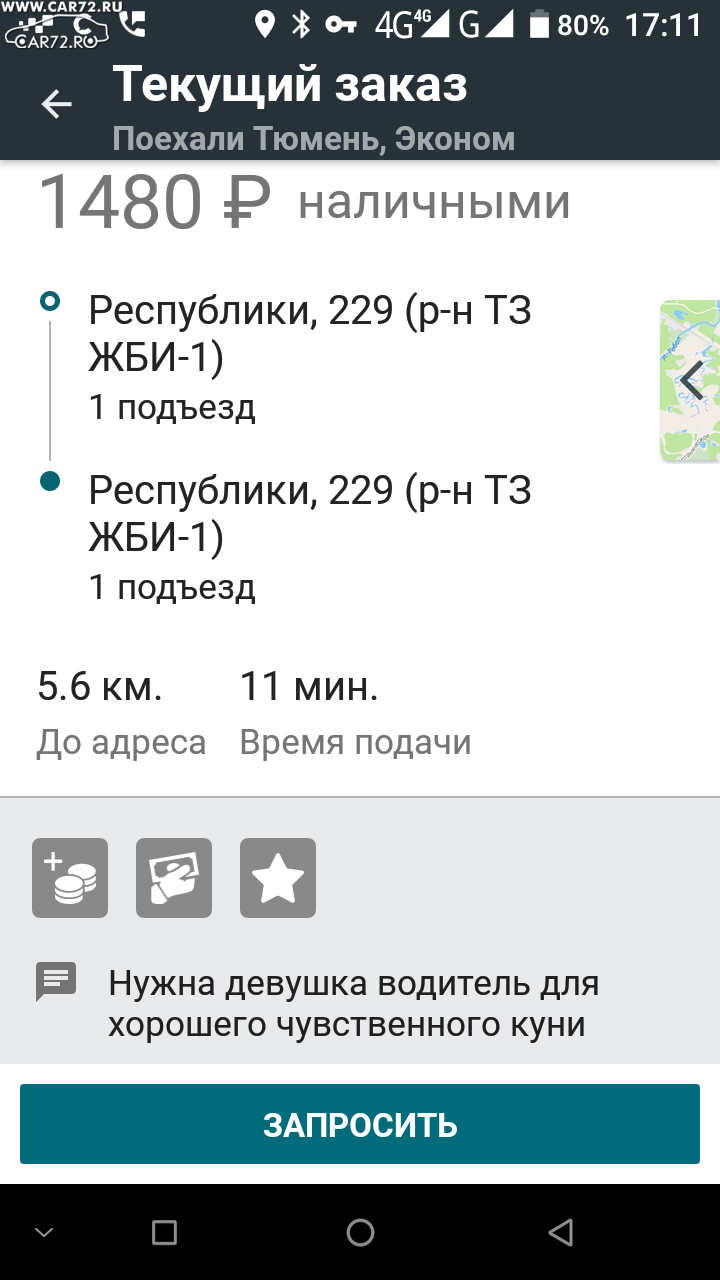Go back using the app bar arrow
The width and height of the screenshot is (720, 1280).
coord(56,104)
